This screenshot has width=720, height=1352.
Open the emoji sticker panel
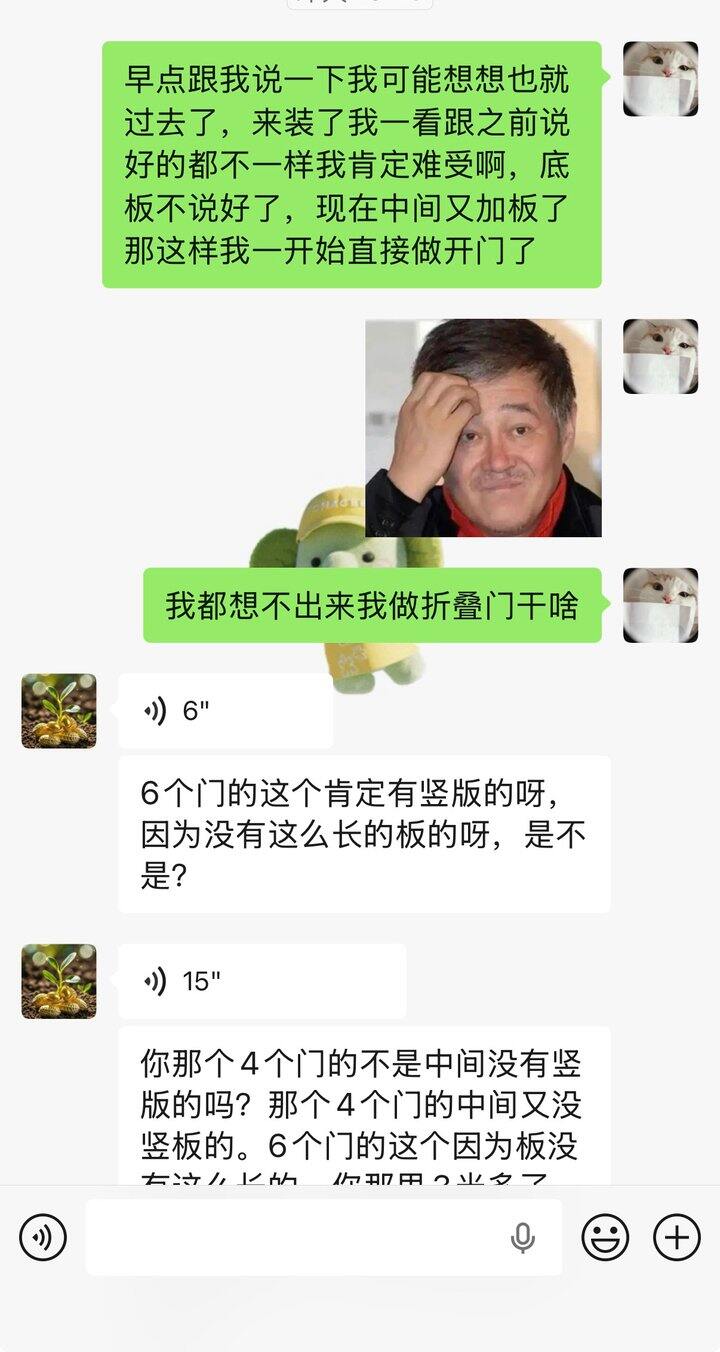[x=605, y=1238]
